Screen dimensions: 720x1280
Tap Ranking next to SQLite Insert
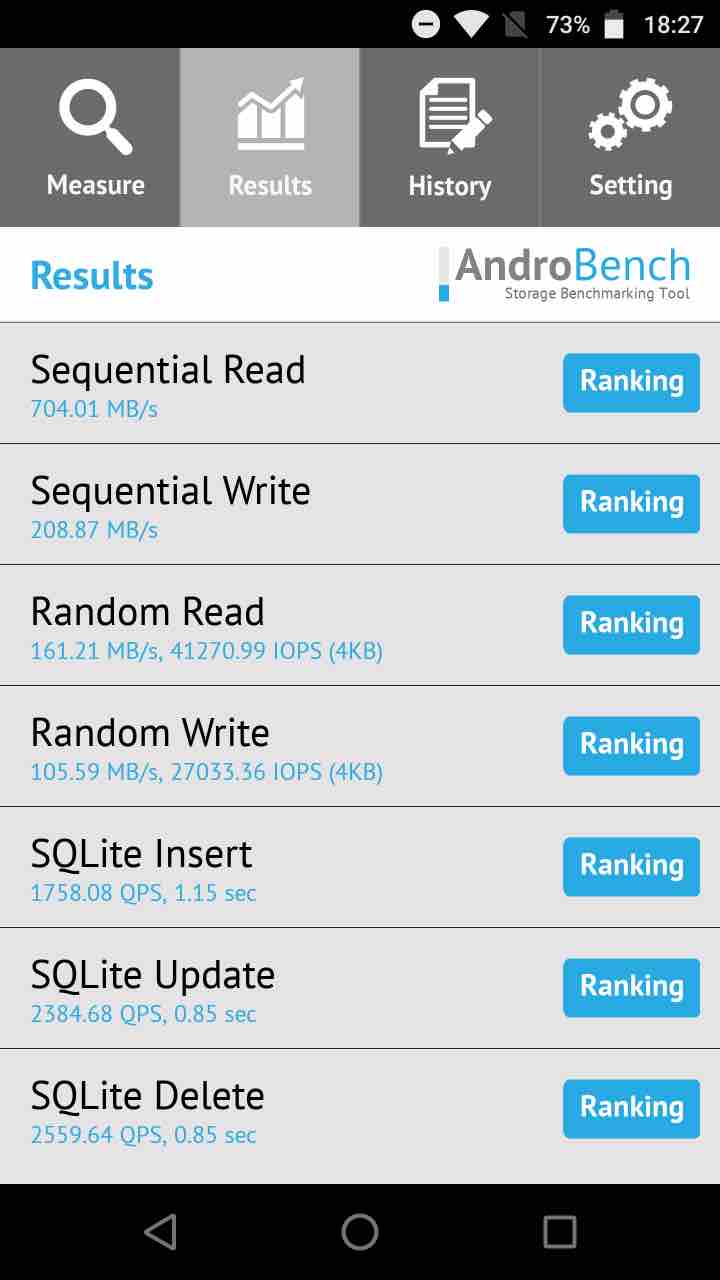[x=631, y=866]
